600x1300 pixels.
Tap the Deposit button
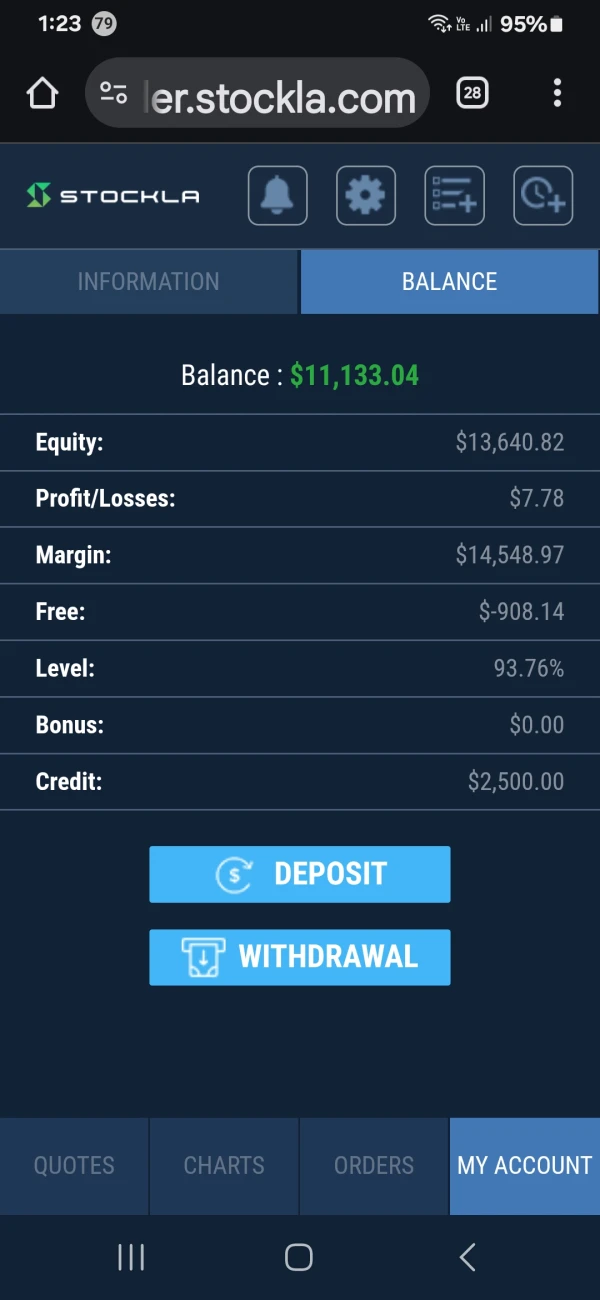pos(300,874)
